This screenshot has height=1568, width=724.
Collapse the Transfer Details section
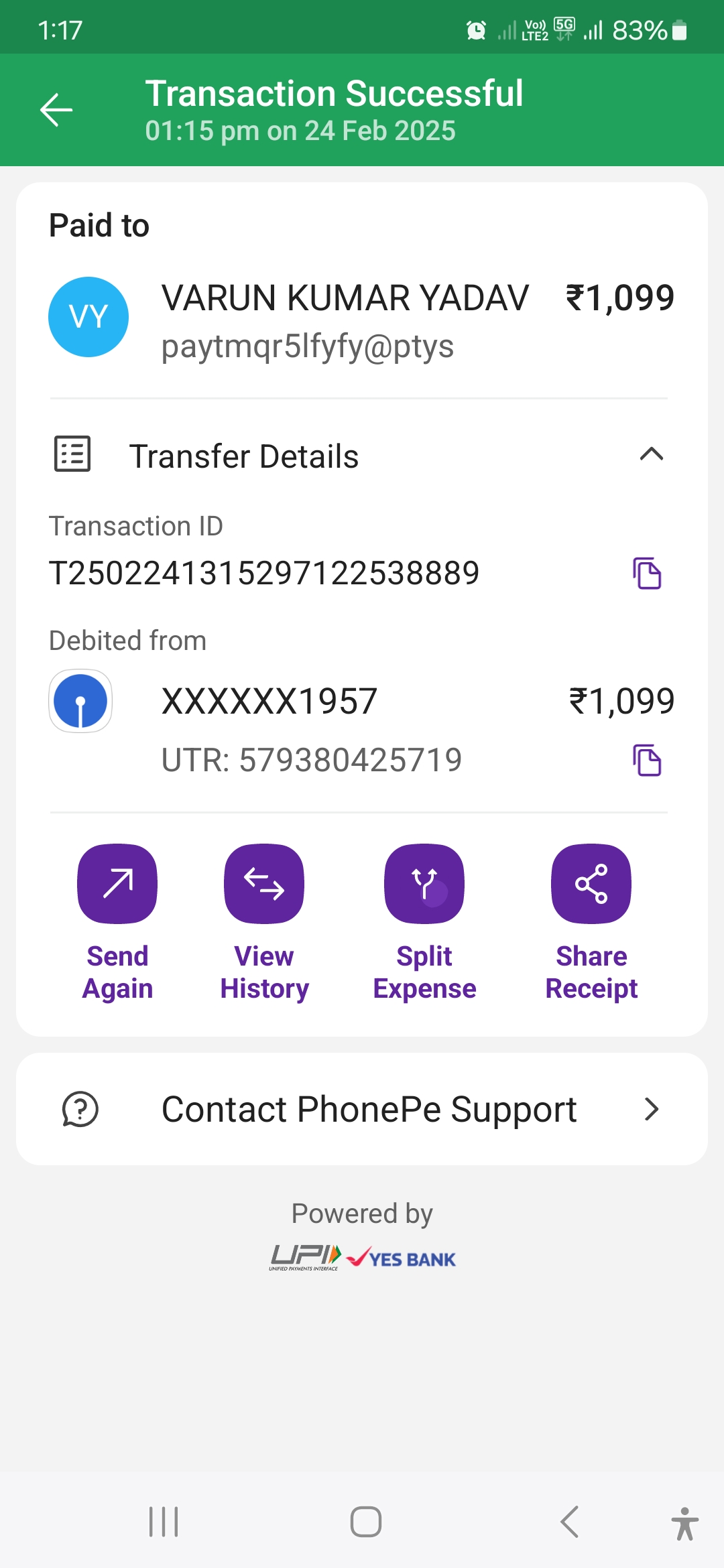(651, 455)
